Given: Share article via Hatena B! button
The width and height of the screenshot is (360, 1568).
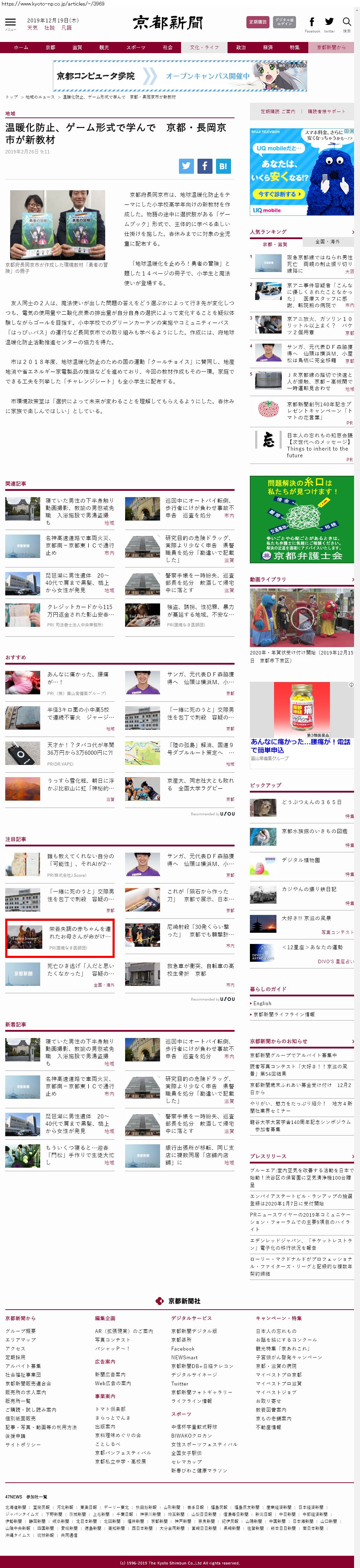Looking at the screenshot, I should point(223,166).
